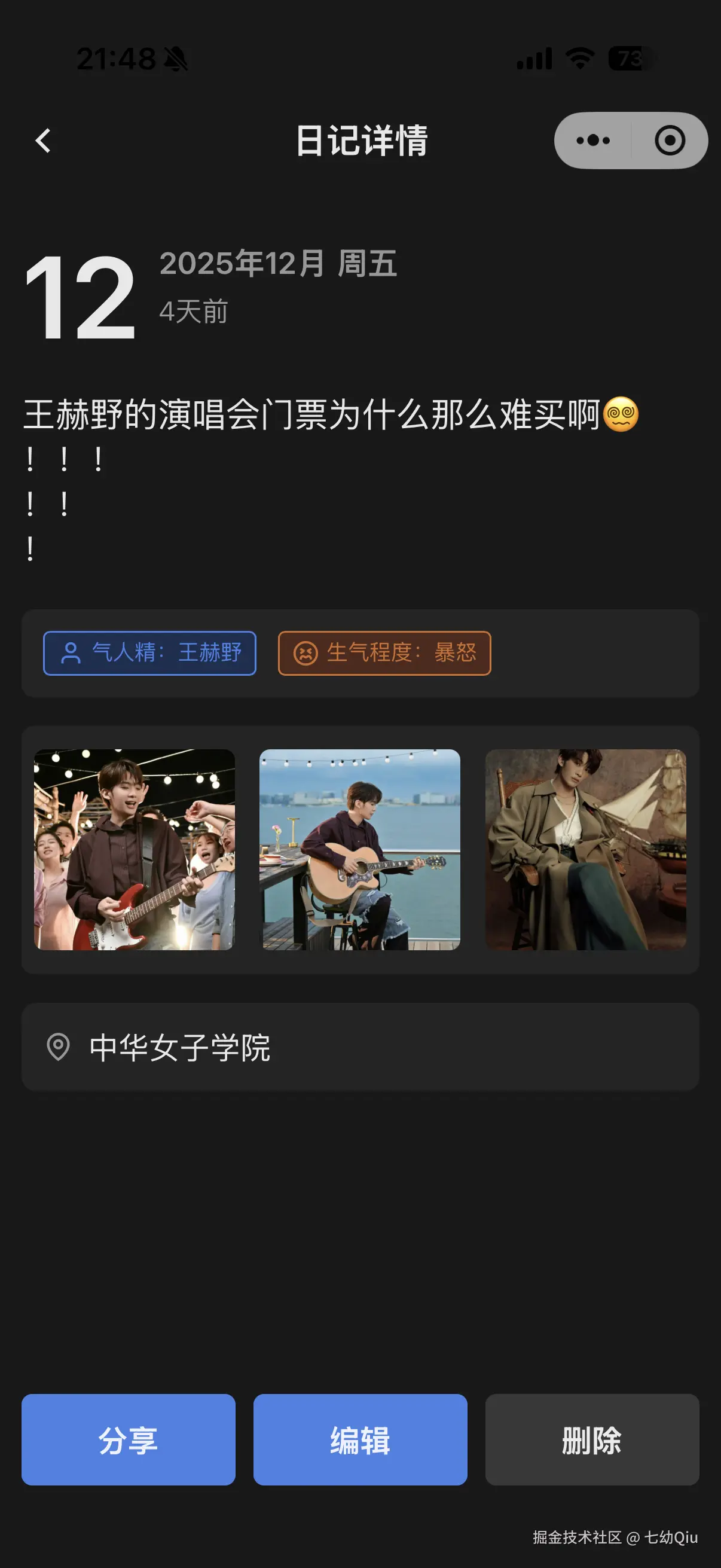
Task: Click the angry face icon on the 暴怒 tag
Action: click(306, 654)
